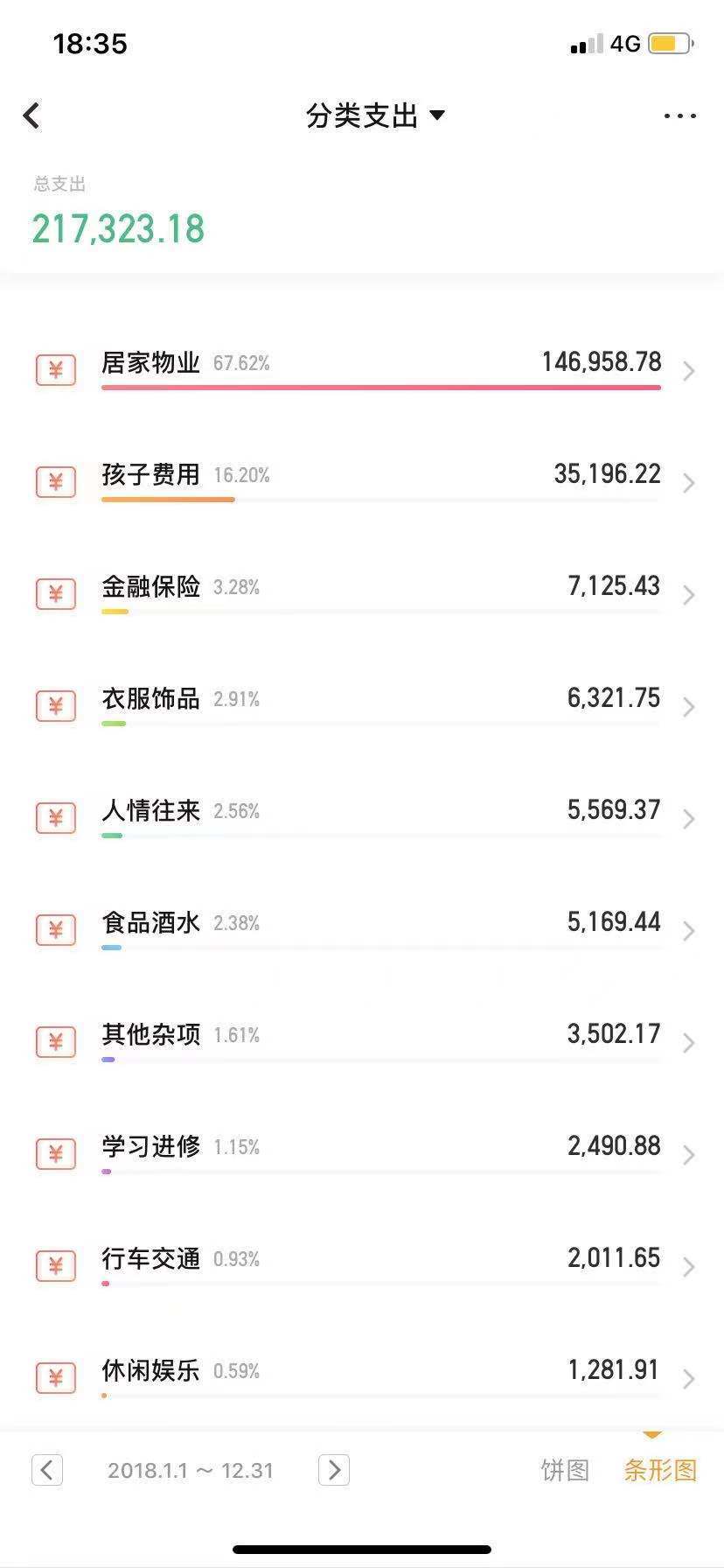Image resolution: width=724 pixels, height=1568 pixels.
Task: Go to the next date period
Action: (x=333, y=1470)
